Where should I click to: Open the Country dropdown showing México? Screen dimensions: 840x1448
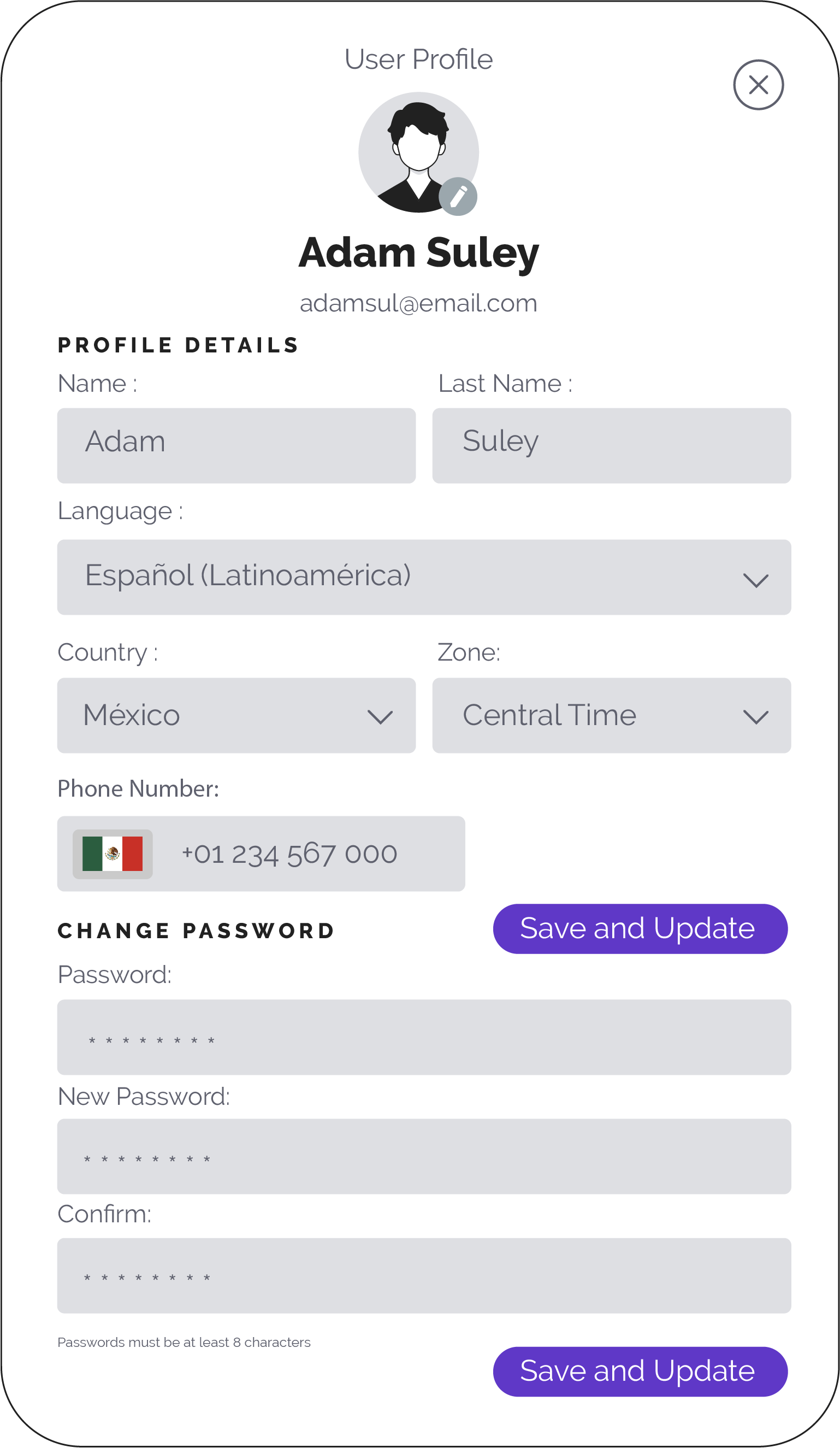(236, 716)
